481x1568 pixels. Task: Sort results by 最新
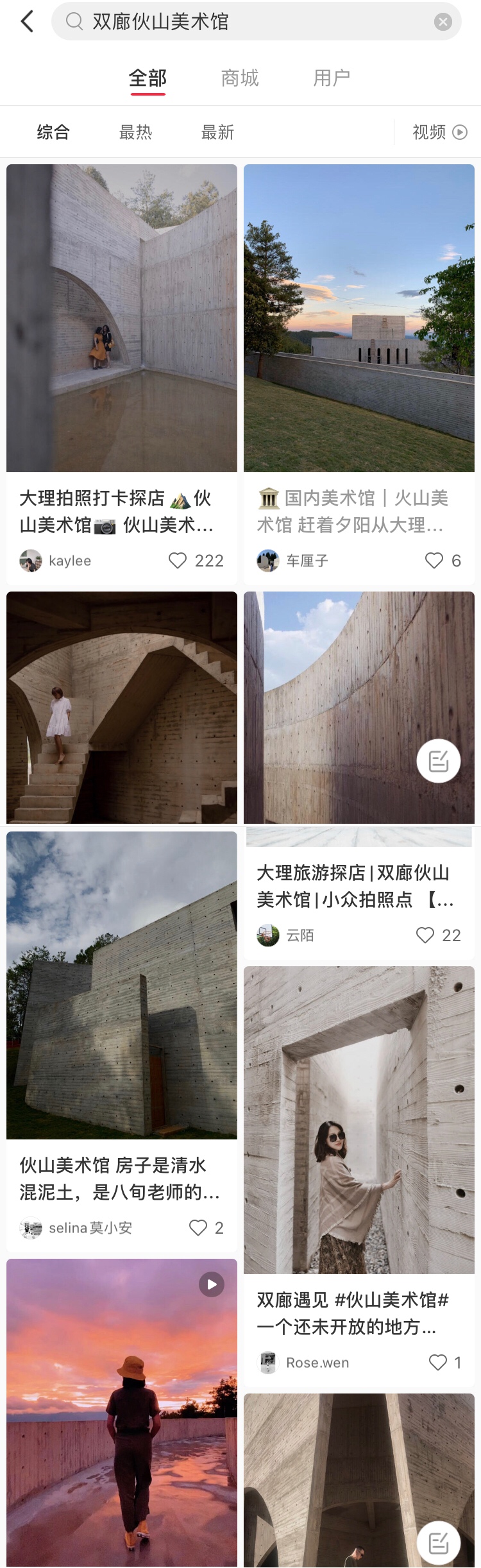pyautogui.click(x=218, y=132)
